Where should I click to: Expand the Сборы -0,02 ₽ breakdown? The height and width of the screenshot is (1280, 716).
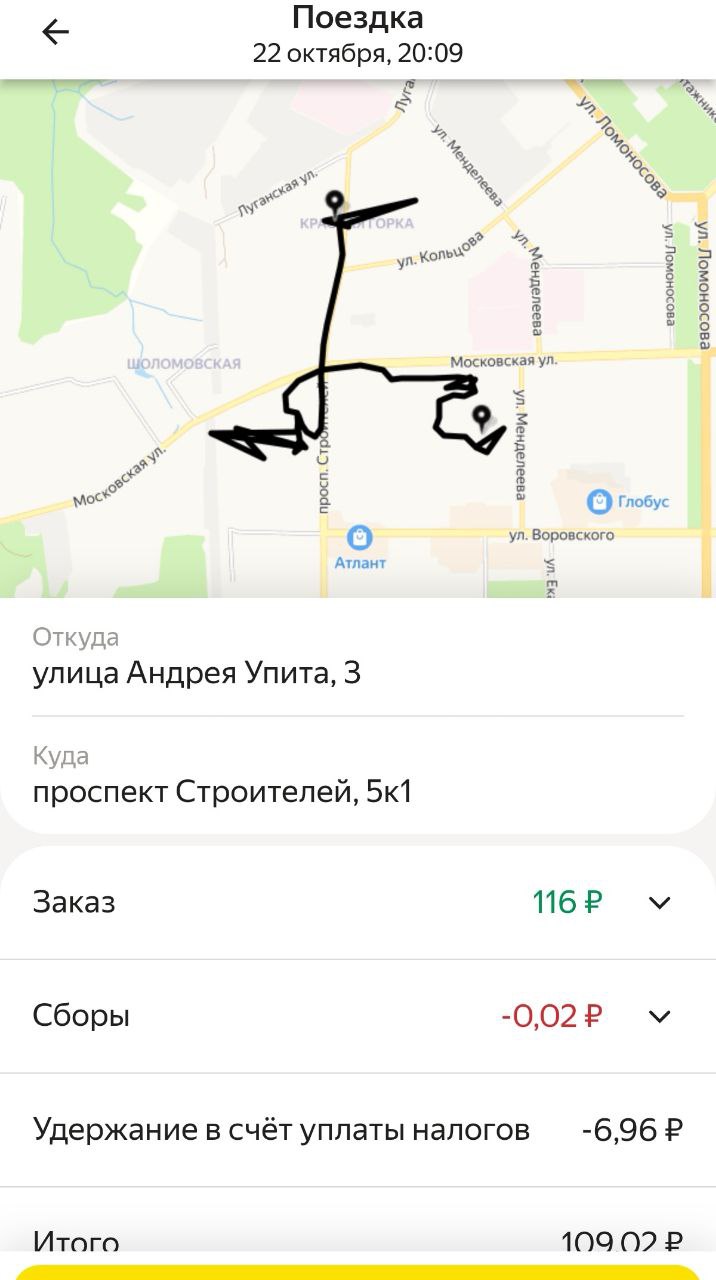pyautogui.click(x=658, y=1017)
